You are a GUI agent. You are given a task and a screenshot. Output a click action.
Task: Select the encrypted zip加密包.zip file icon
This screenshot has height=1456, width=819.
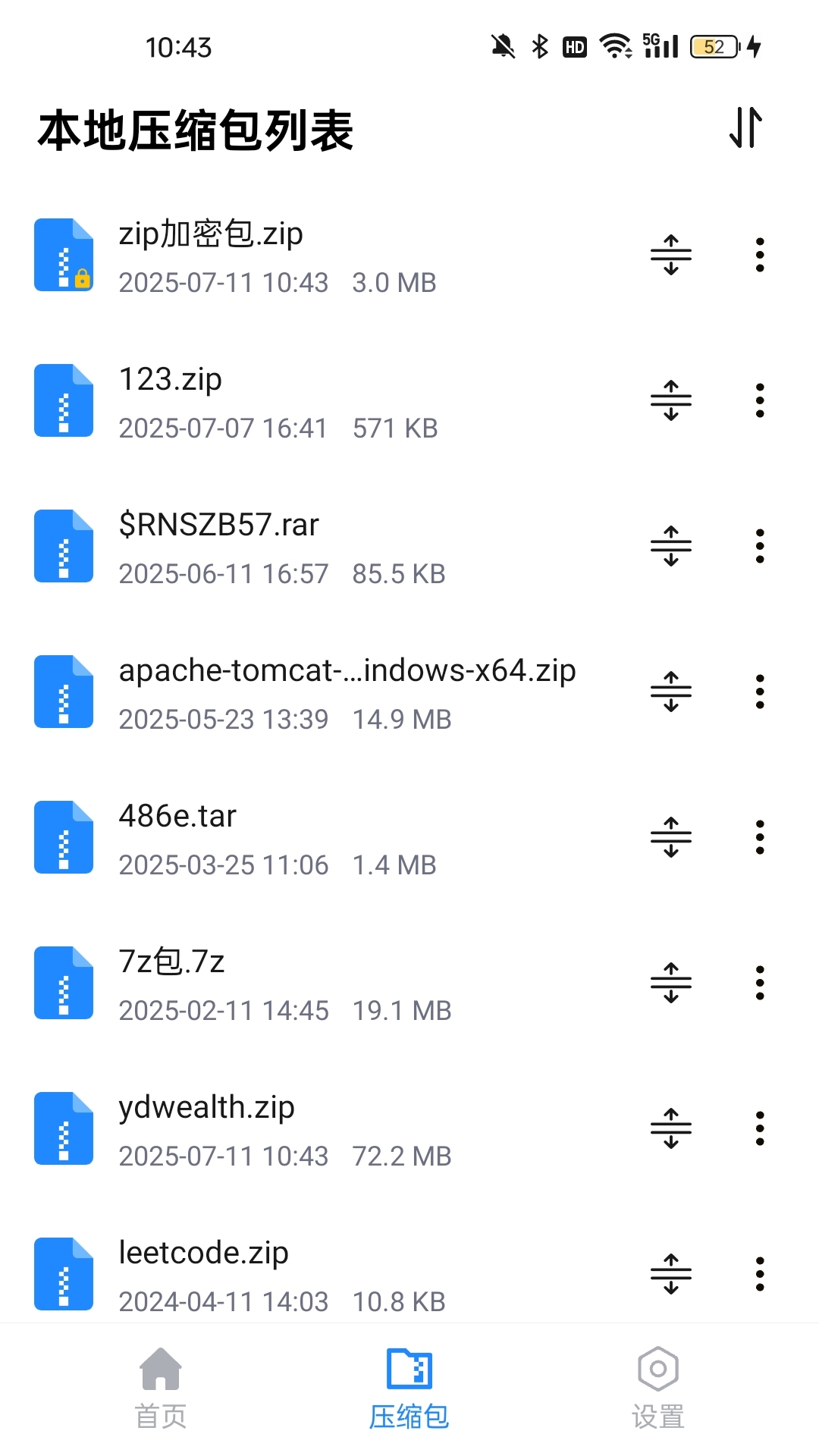pyautogui.click(x=63, y=254)
